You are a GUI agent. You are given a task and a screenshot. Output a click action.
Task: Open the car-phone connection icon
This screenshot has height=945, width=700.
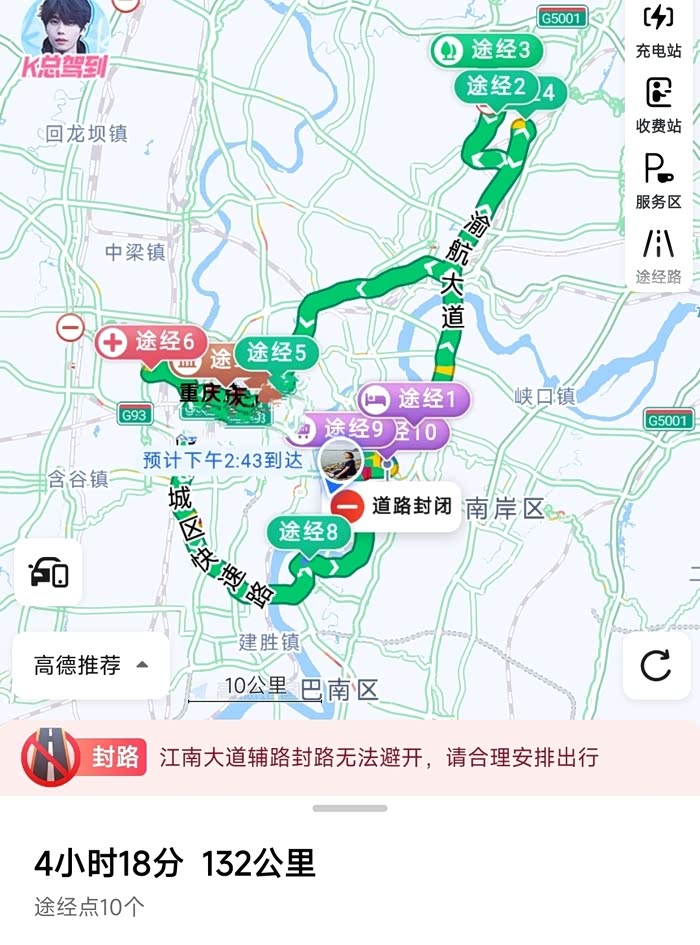(49, 573)
